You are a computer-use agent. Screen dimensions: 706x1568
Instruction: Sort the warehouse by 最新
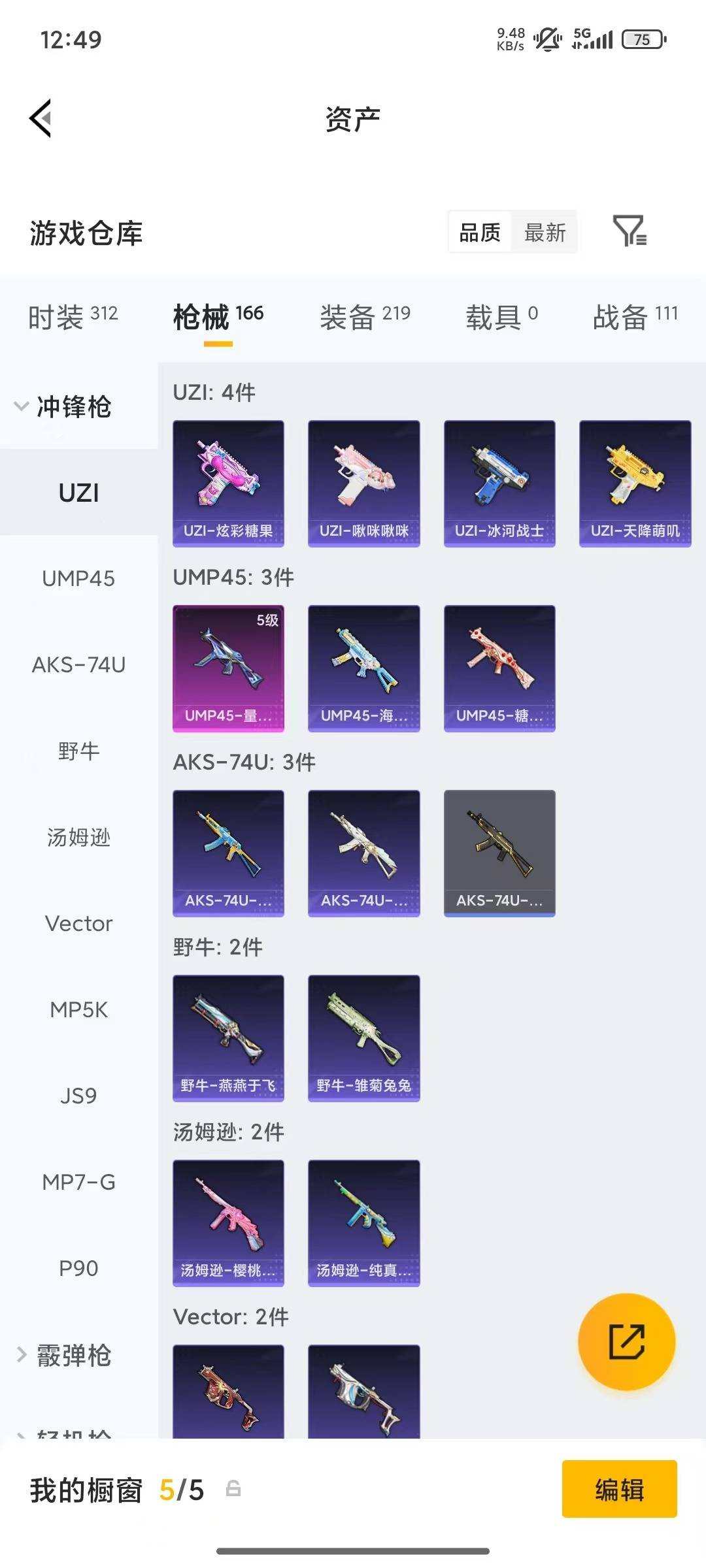545,232
